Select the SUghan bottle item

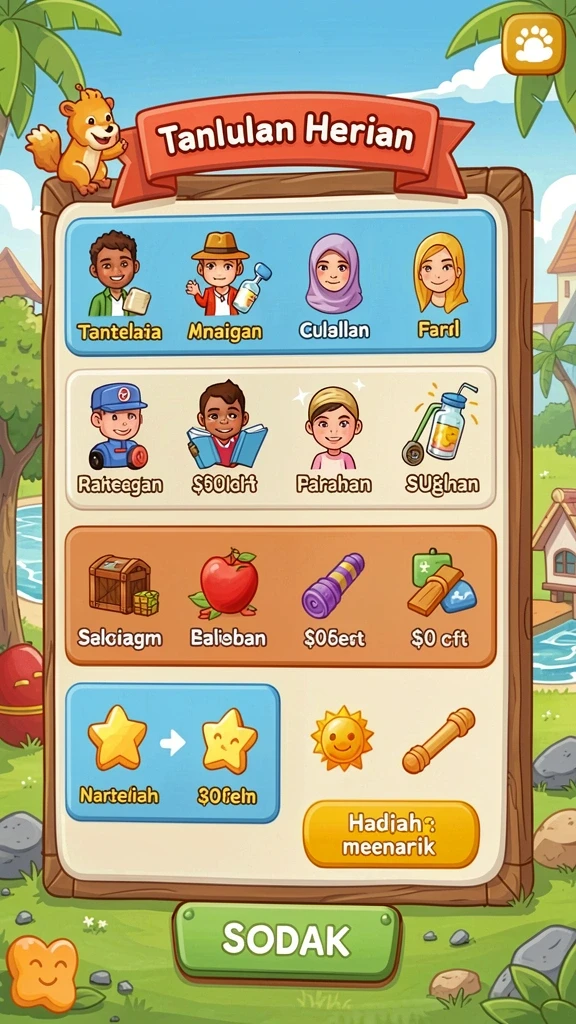pyautogui.click(x=442, y=438)
